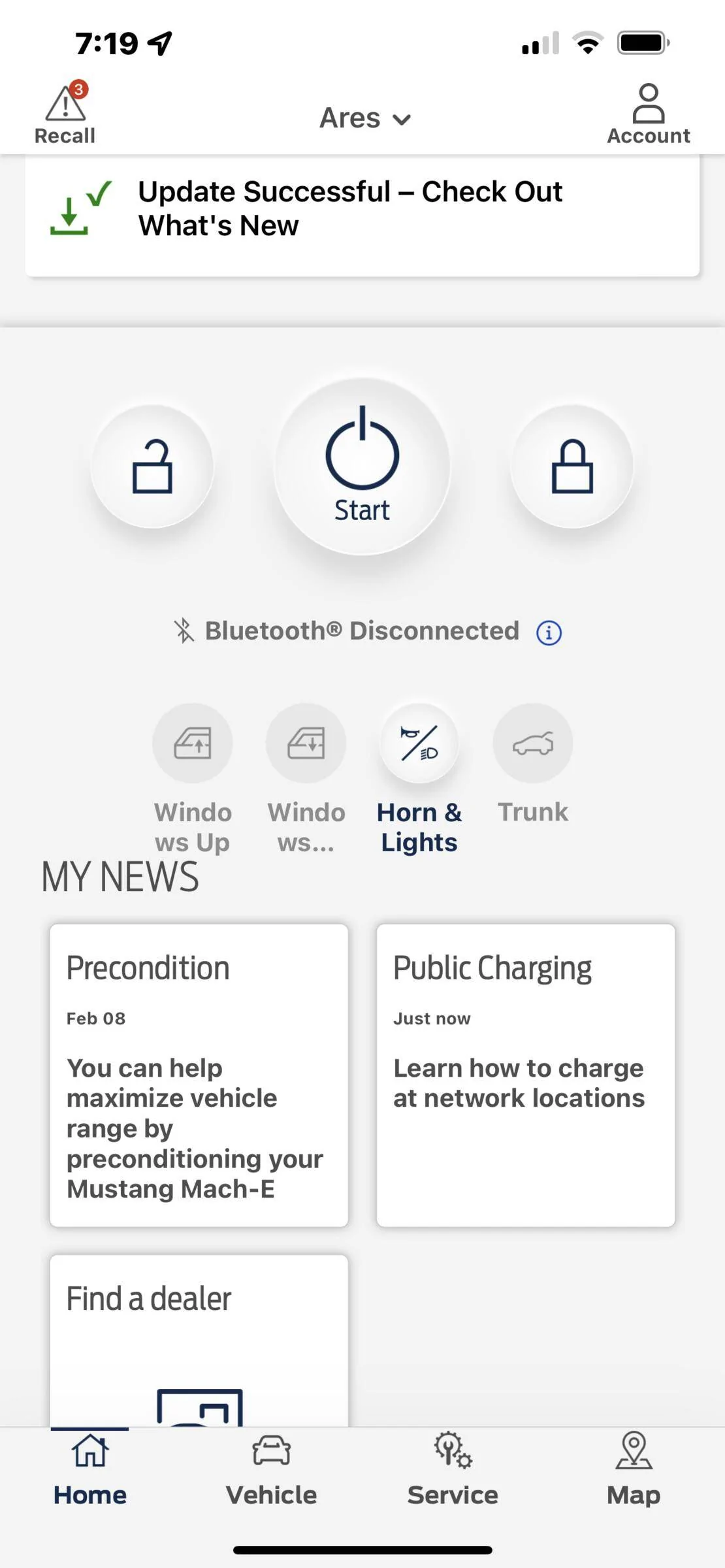Open the Recall alerts icon
Image resolution: width=725 pixels, height=1568 pixels.
tap(65, 112)
